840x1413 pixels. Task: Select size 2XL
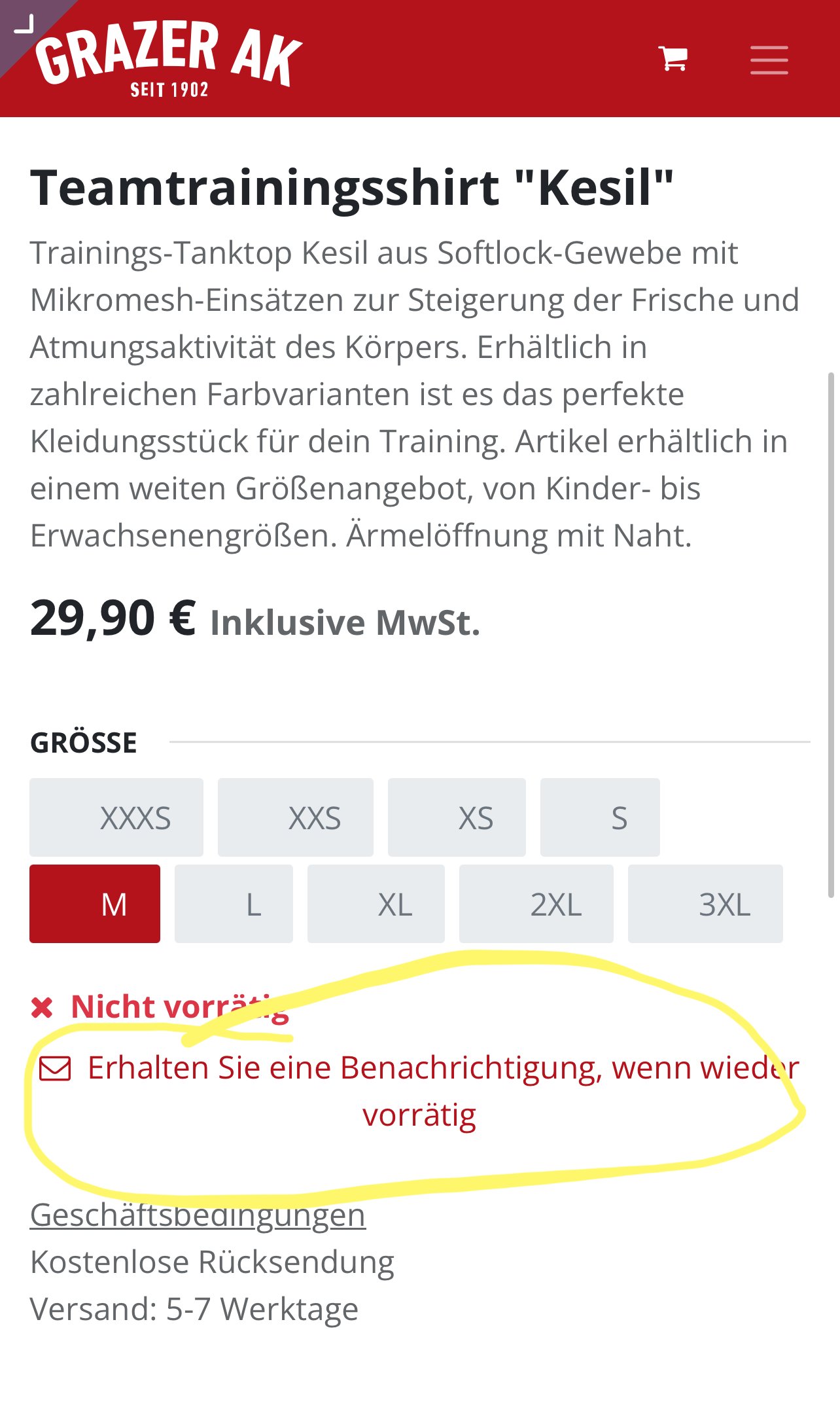pos(536,904)
